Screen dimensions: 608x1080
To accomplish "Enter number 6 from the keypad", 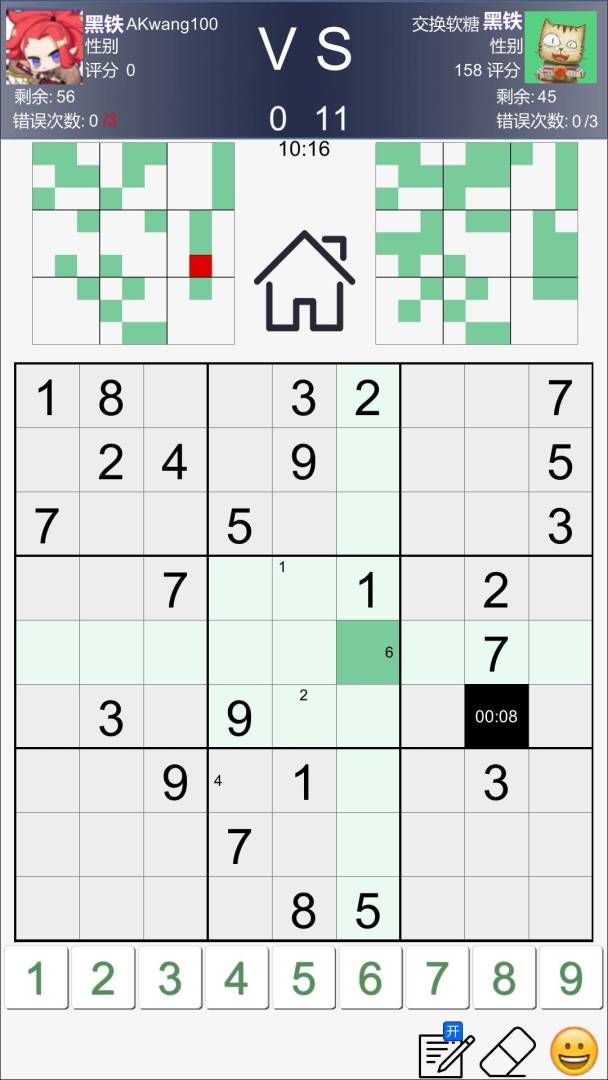I will click(x=370, y=977).
